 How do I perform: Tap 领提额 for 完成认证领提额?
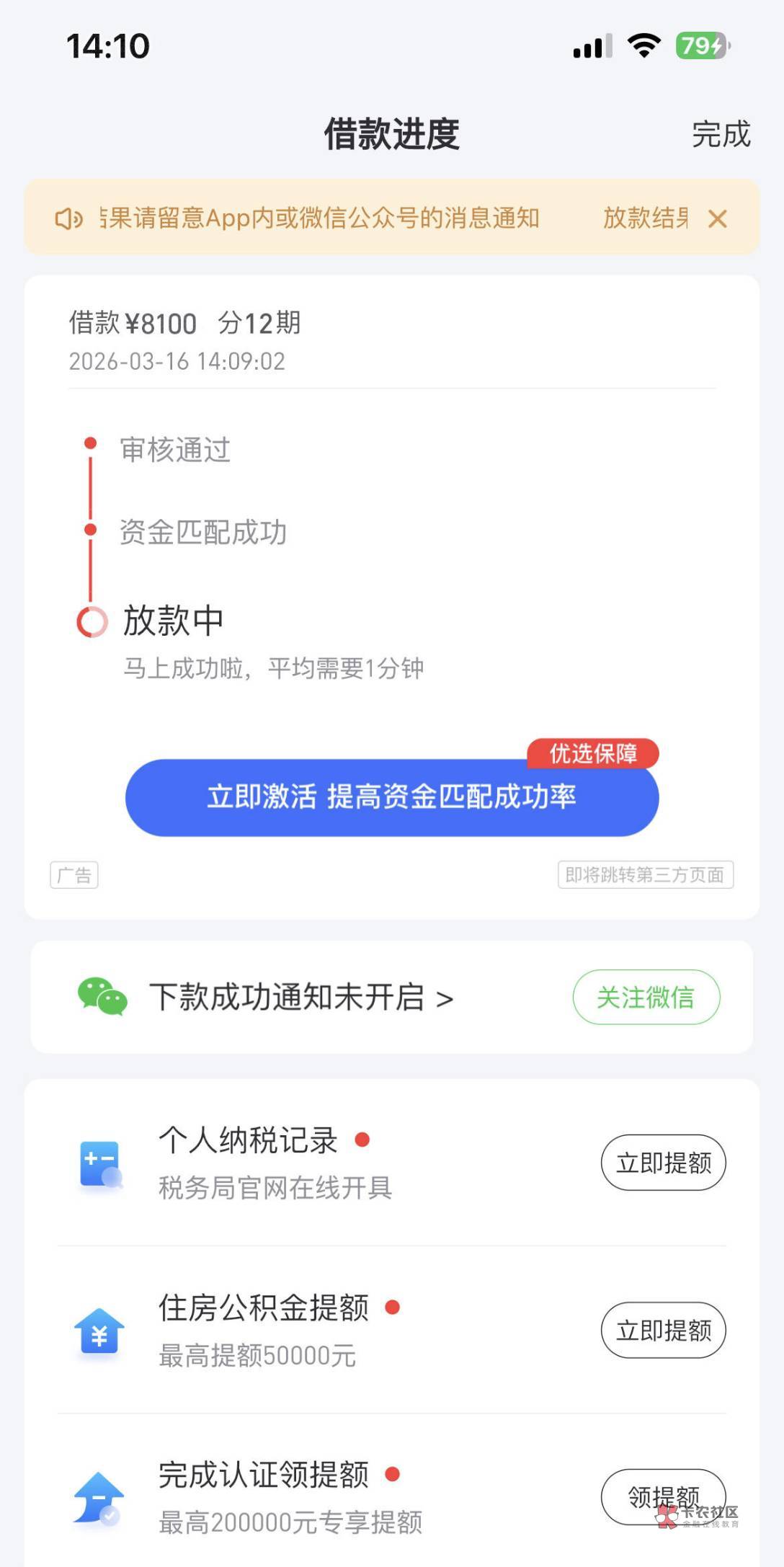(664, 1497)
